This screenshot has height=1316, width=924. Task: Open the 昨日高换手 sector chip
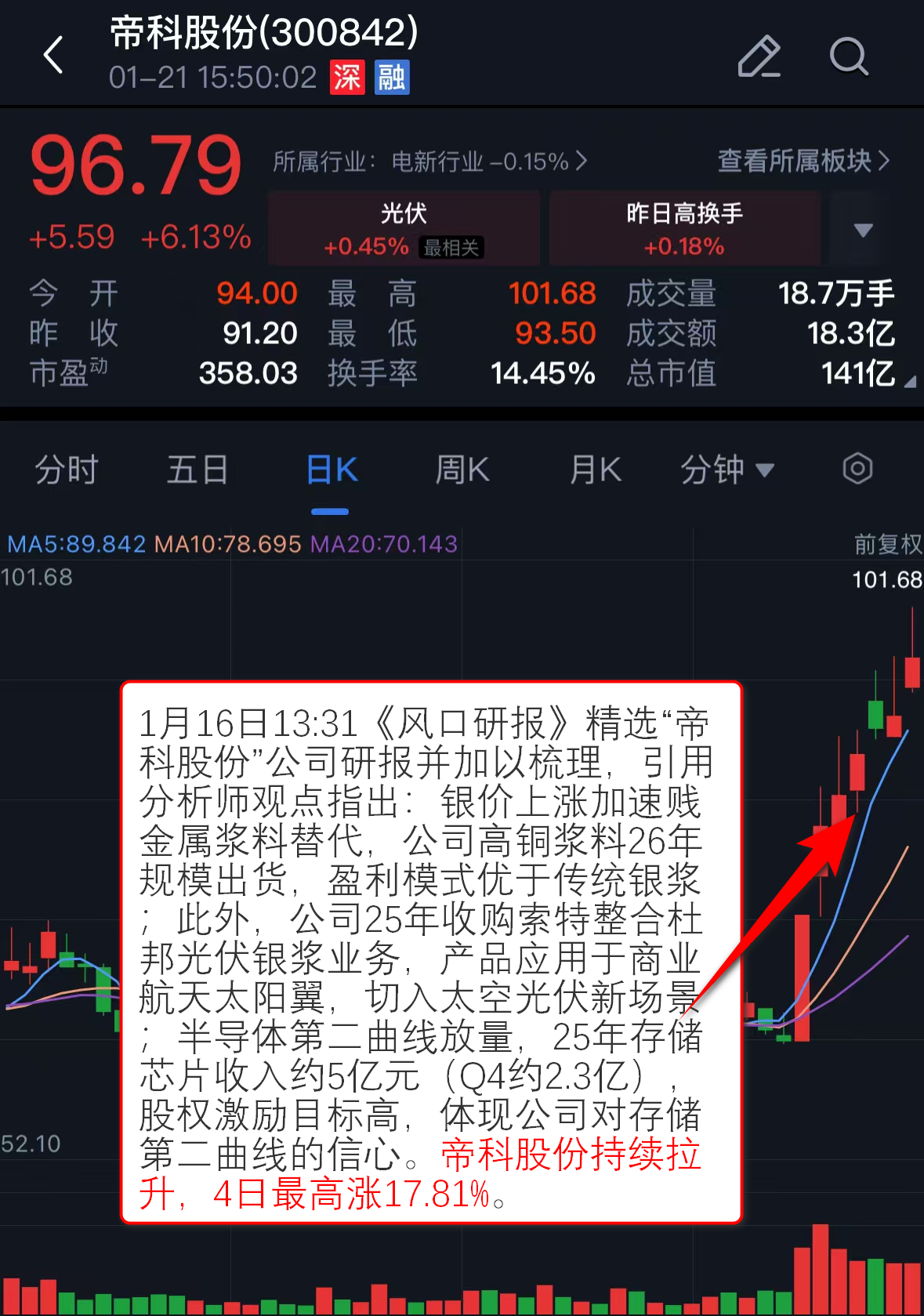[684, 228]
